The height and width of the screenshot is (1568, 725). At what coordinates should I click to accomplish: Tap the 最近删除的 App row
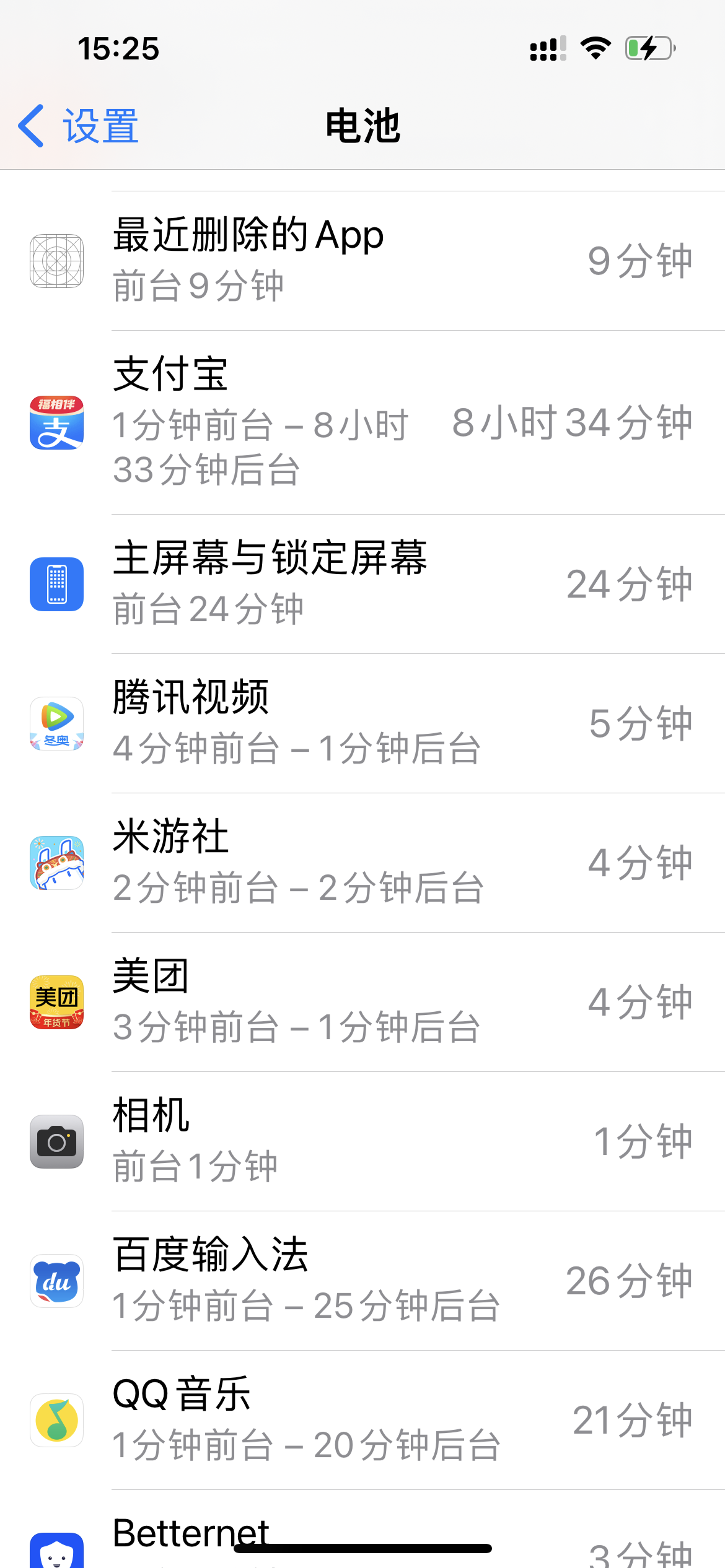click(362, 261)
